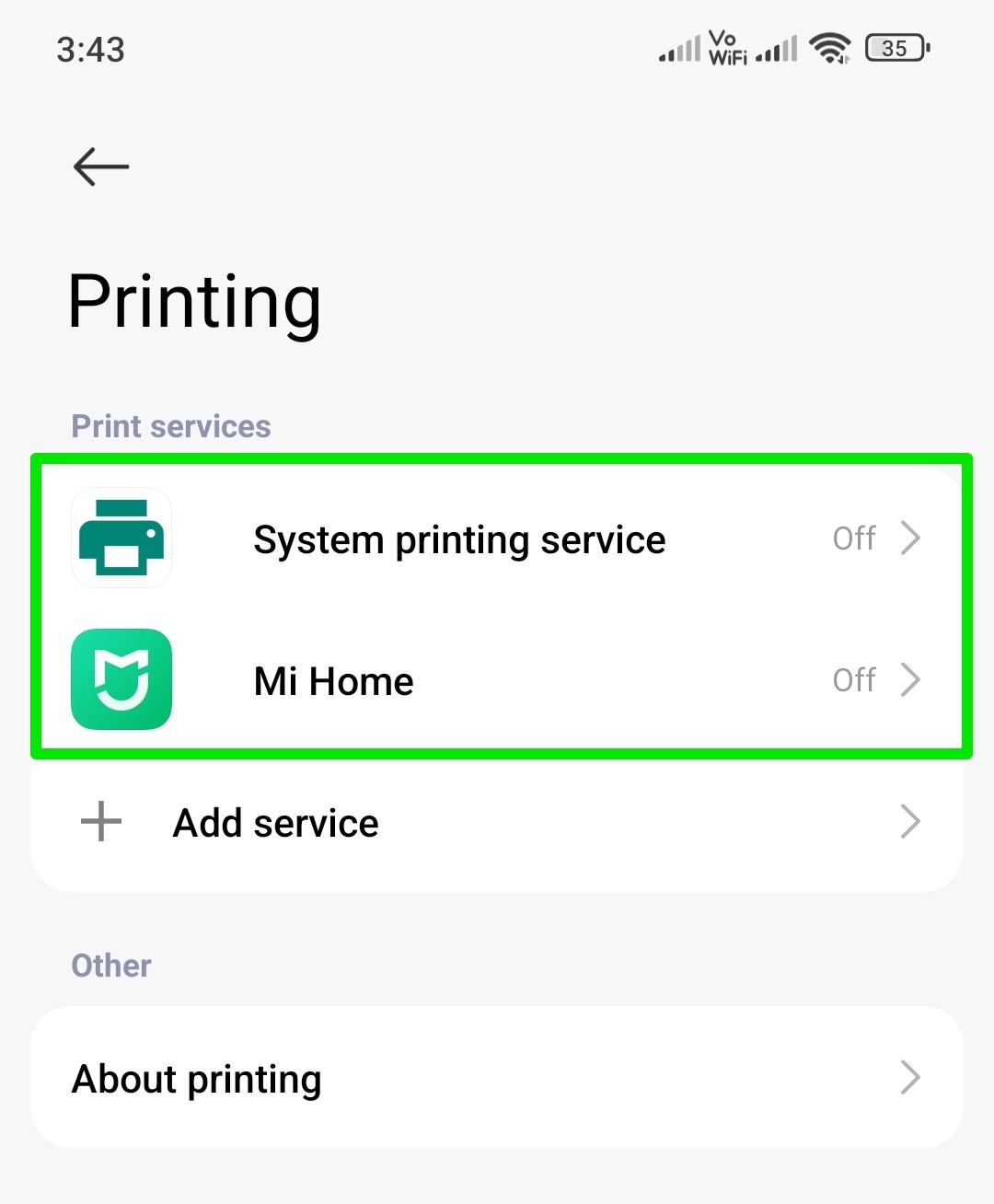Open the Mi Home app icon

(121, 679)
